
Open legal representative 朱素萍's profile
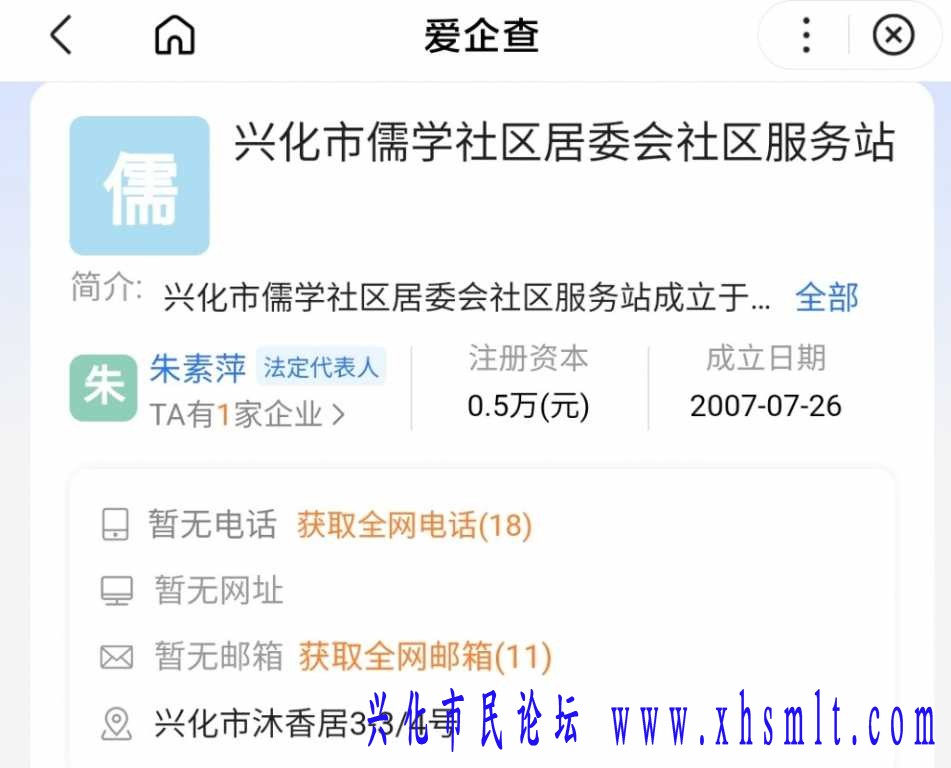pos(198,368)
